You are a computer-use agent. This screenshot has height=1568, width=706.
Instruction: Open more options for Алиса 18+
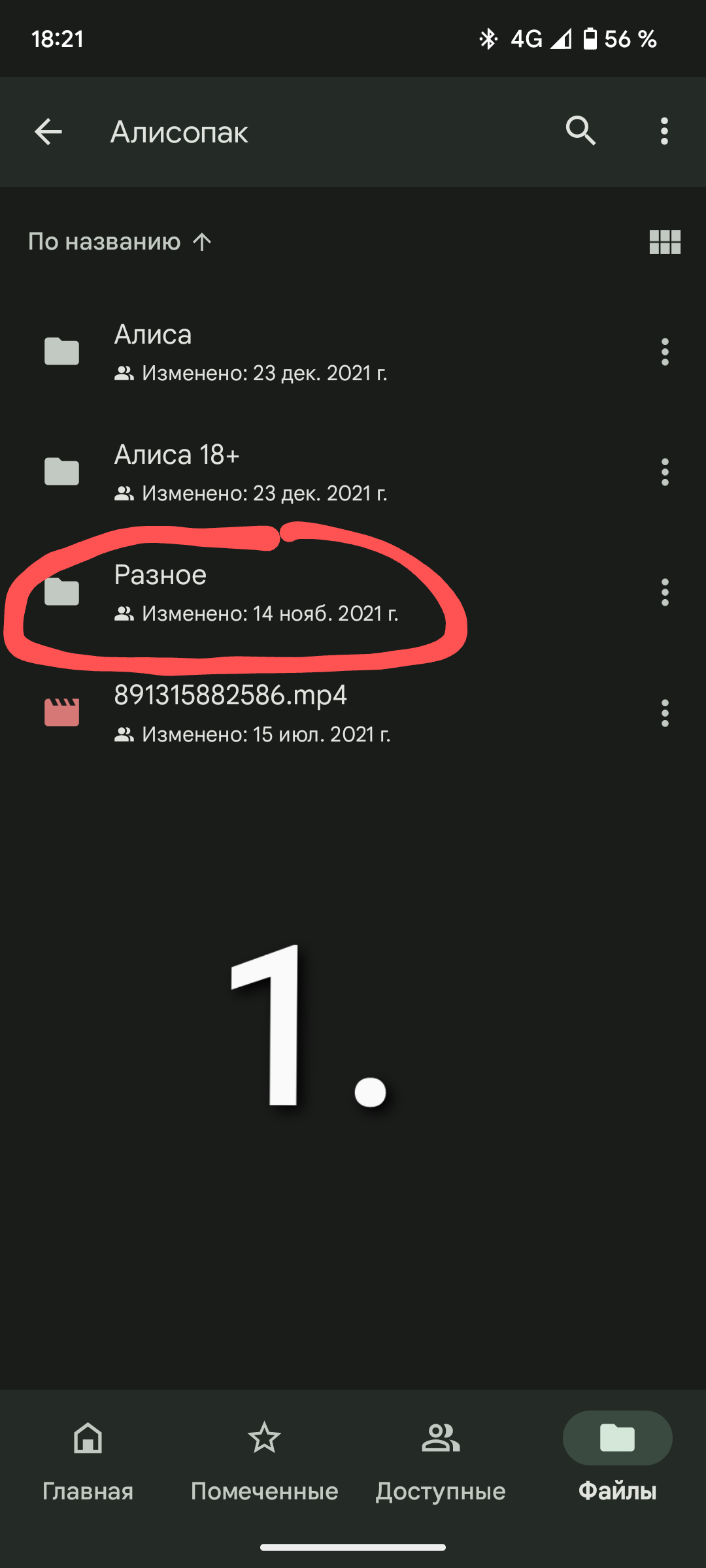[x=665, y=472]
